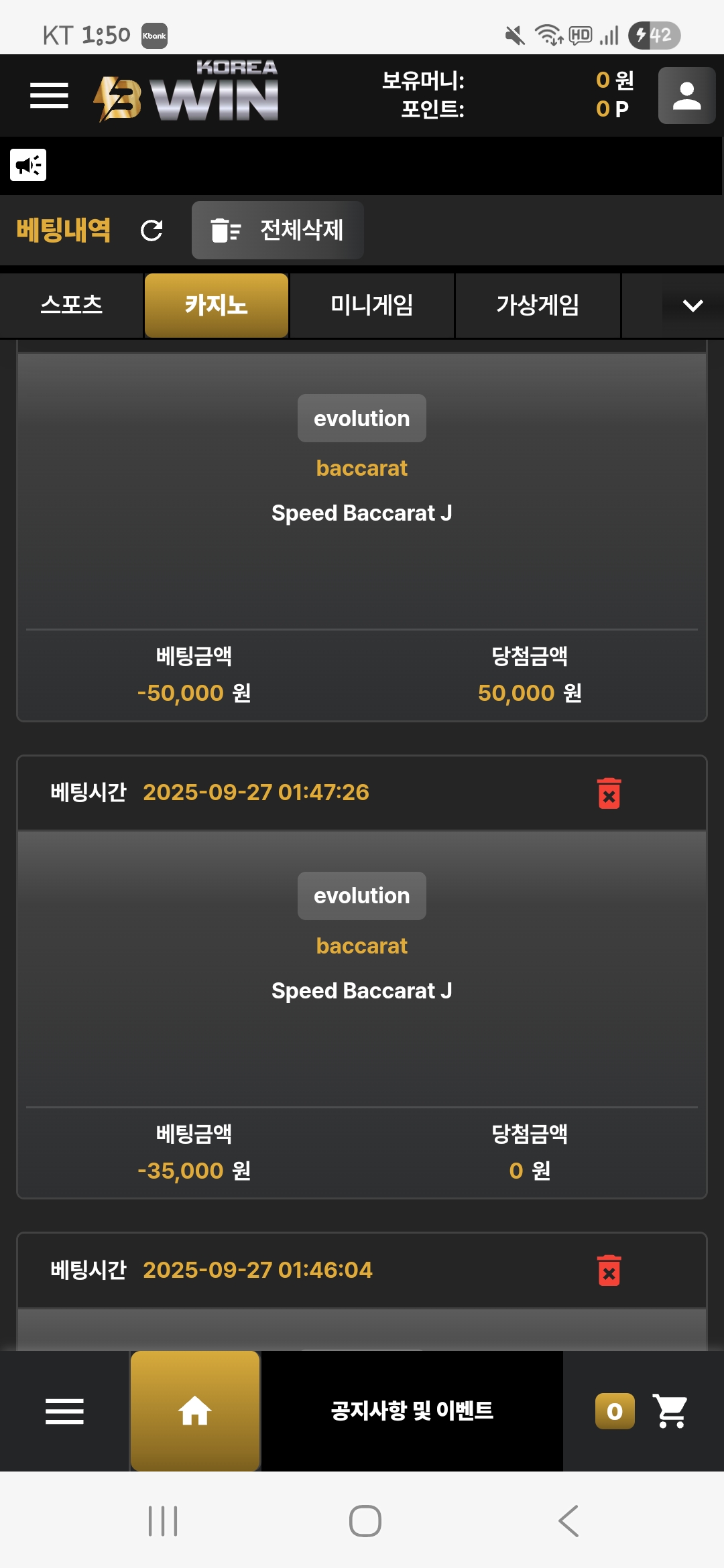The height and width of the screenshot is (1568, 724).
Task: Open the user profile icon
Action: (x=686, y=95)
